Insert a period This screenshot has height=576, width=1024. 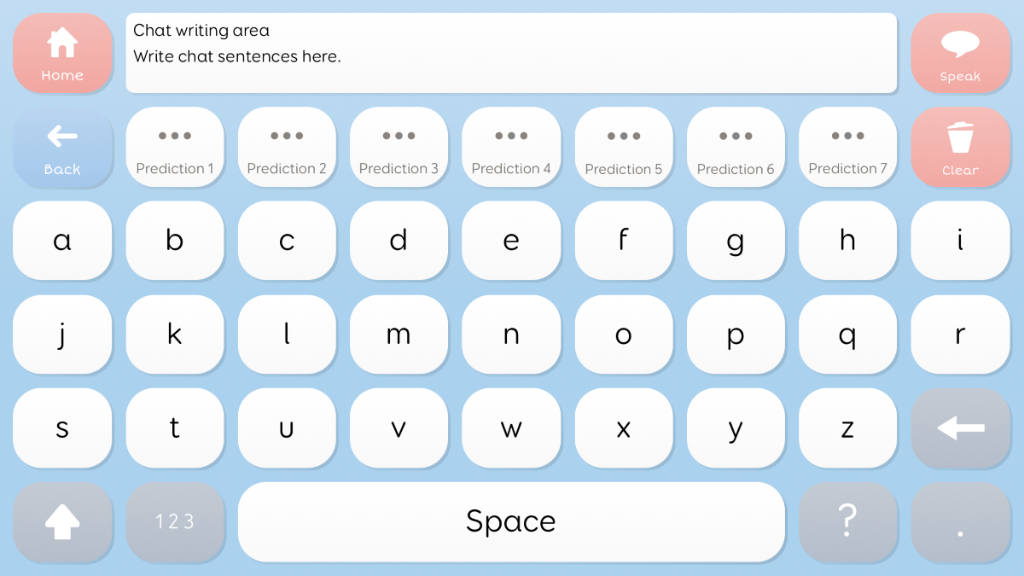click(960, 522)
